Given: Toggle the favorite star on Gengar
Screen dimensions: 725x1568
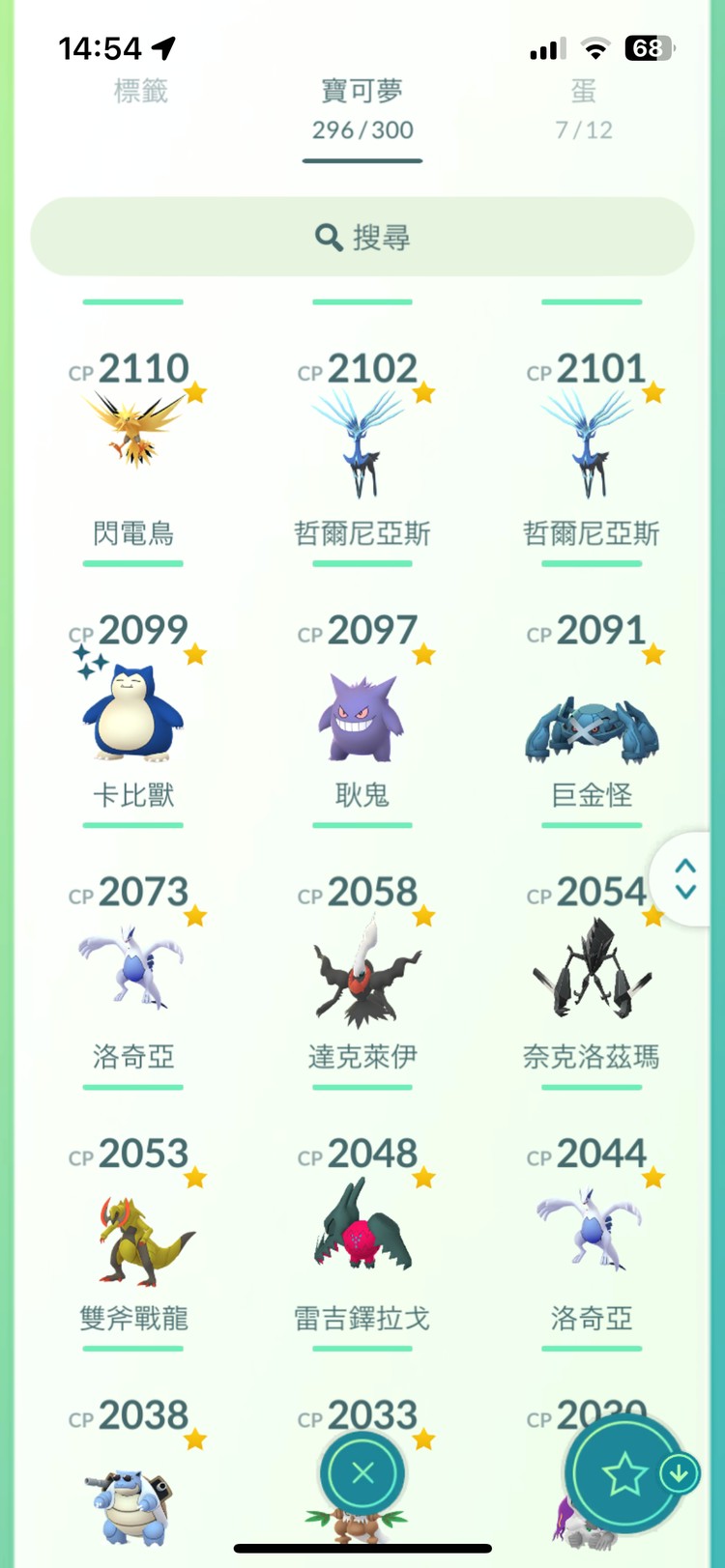Looking at the screenshot, I should pos(422,653).
